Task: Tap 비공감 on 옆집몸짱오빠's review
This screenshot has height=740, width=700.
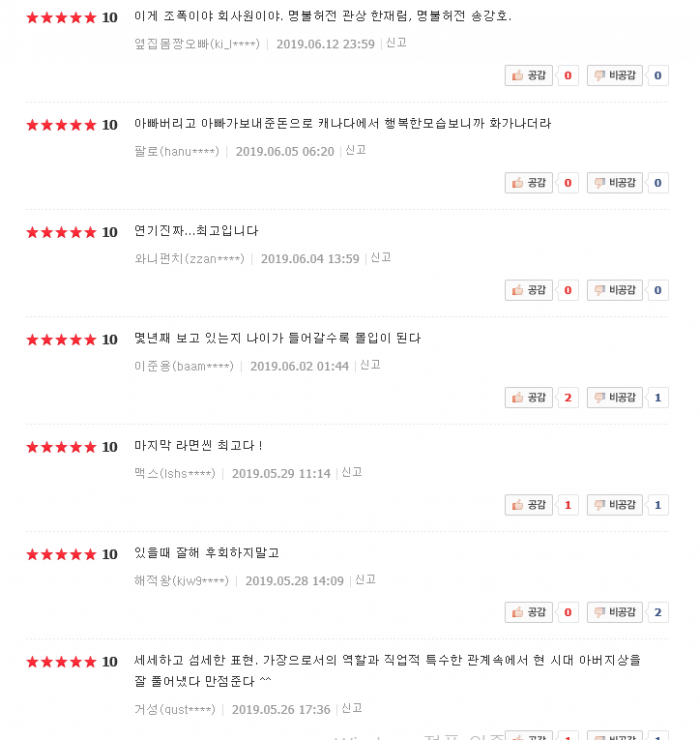Action: 614,75
